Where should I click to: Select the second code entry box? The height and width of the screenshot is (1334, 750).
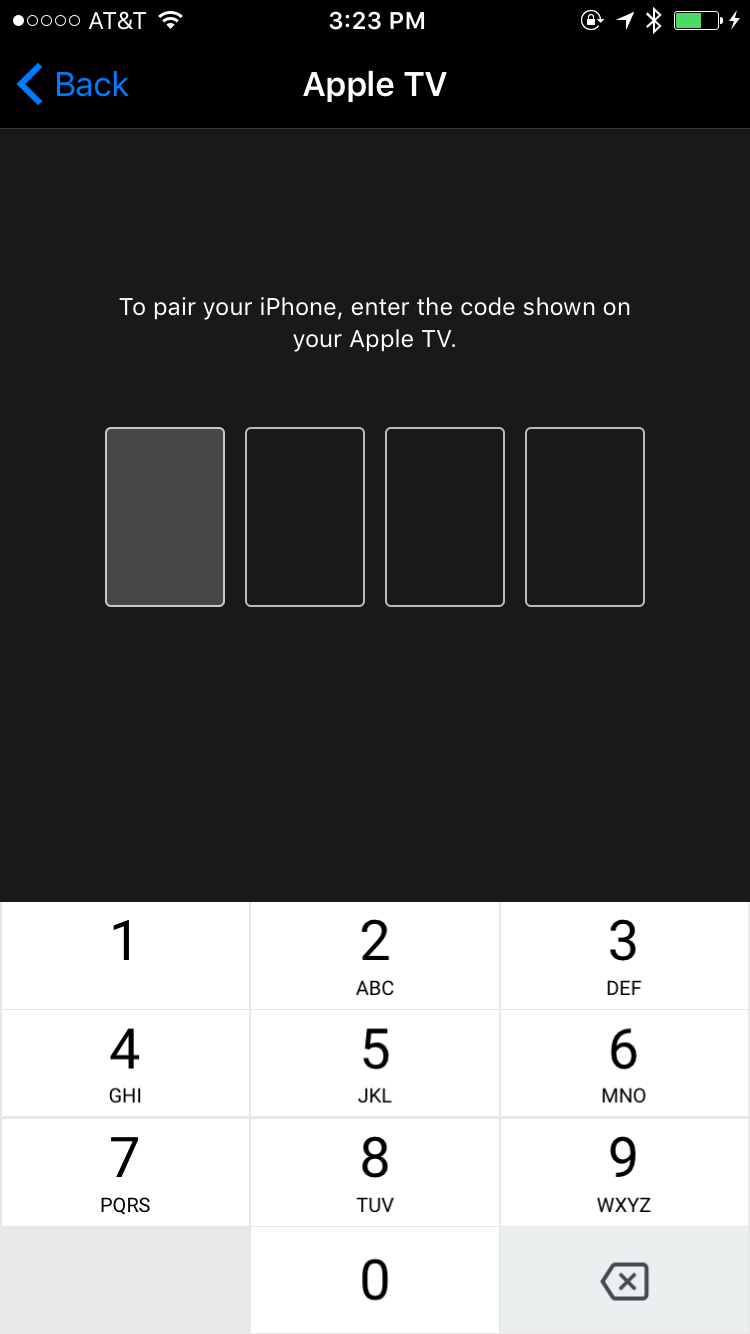point(305,517)
